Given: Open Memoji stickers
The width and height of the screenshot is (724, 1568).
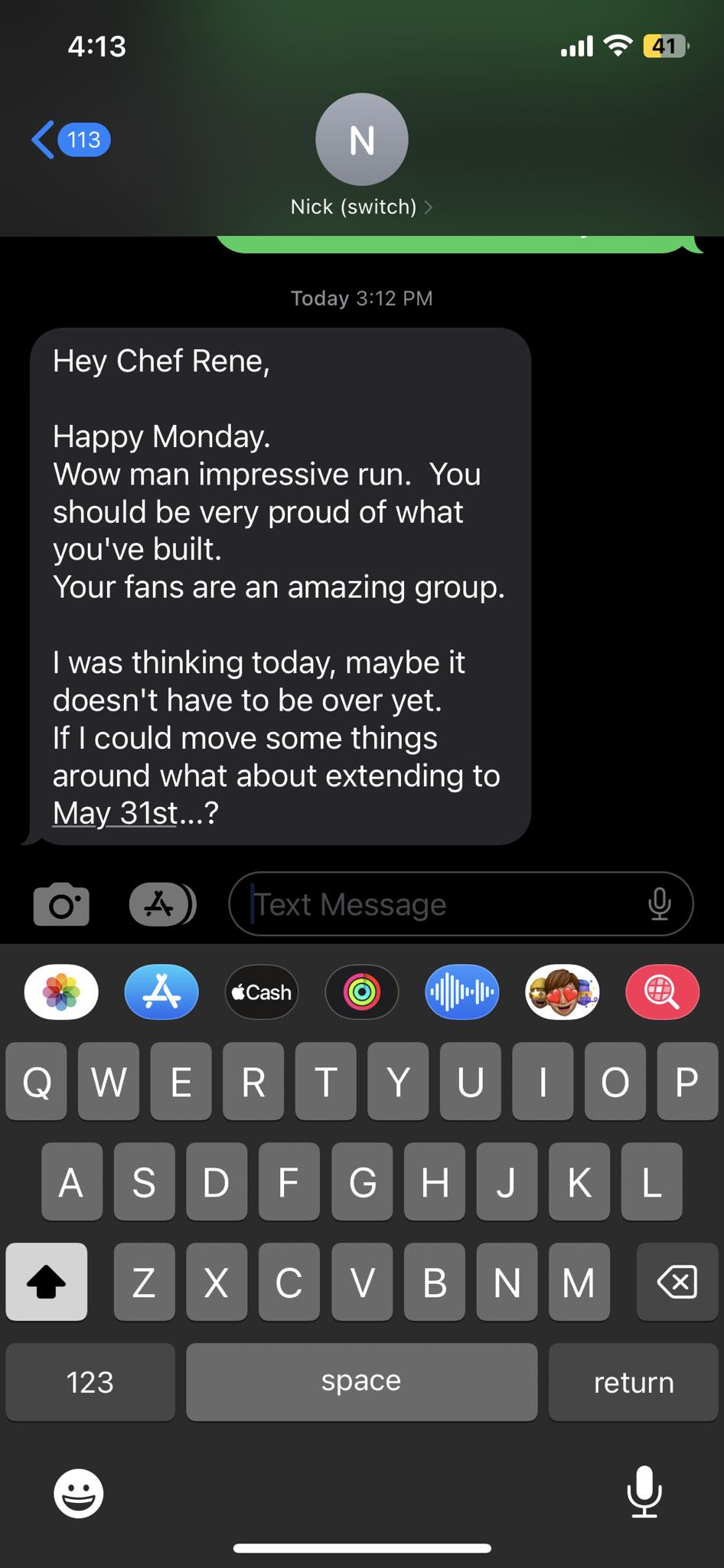Looking at the screenshot, I should click(x=563, y=992).
